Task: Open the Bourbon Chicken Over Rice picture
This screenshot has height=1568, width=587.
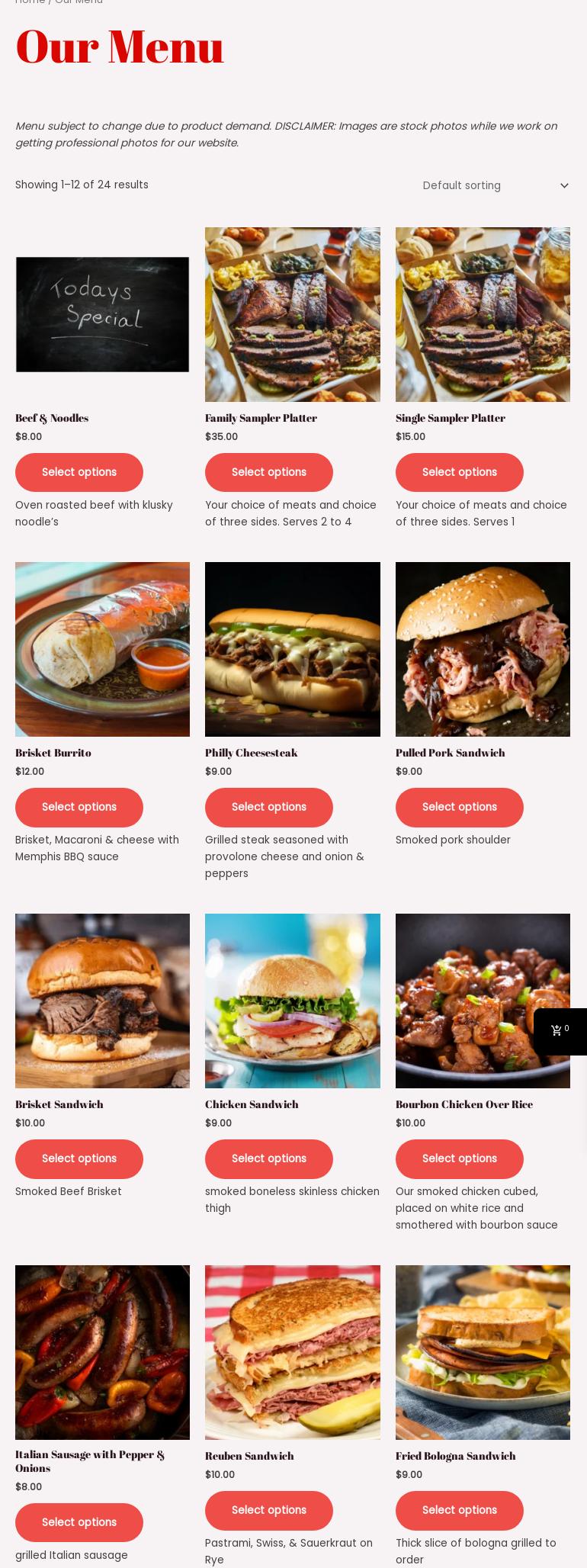Action: pos(483,1001)
